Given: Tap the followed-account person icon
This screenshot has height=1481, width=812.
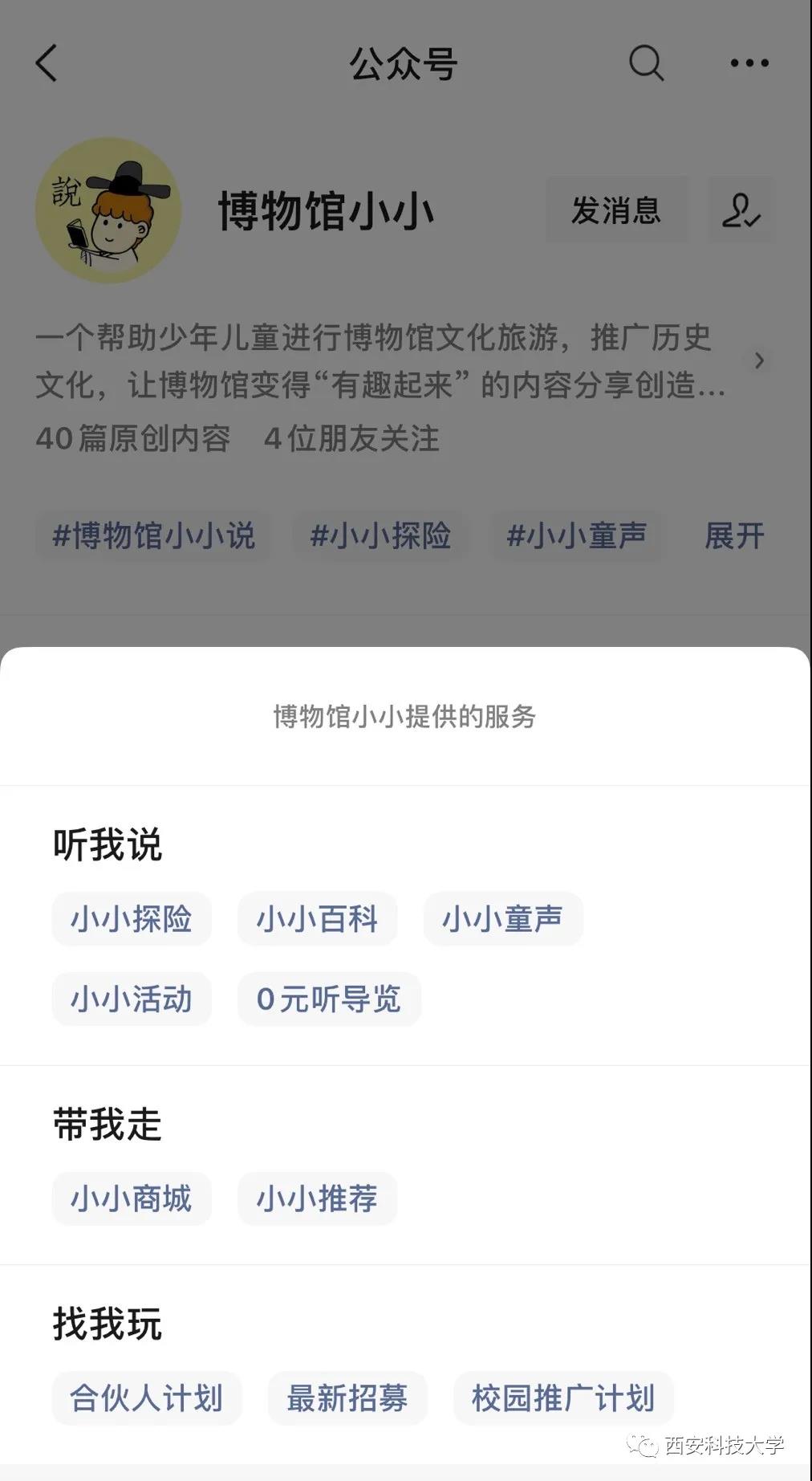Looking at the screenshot, I should 741,210.
